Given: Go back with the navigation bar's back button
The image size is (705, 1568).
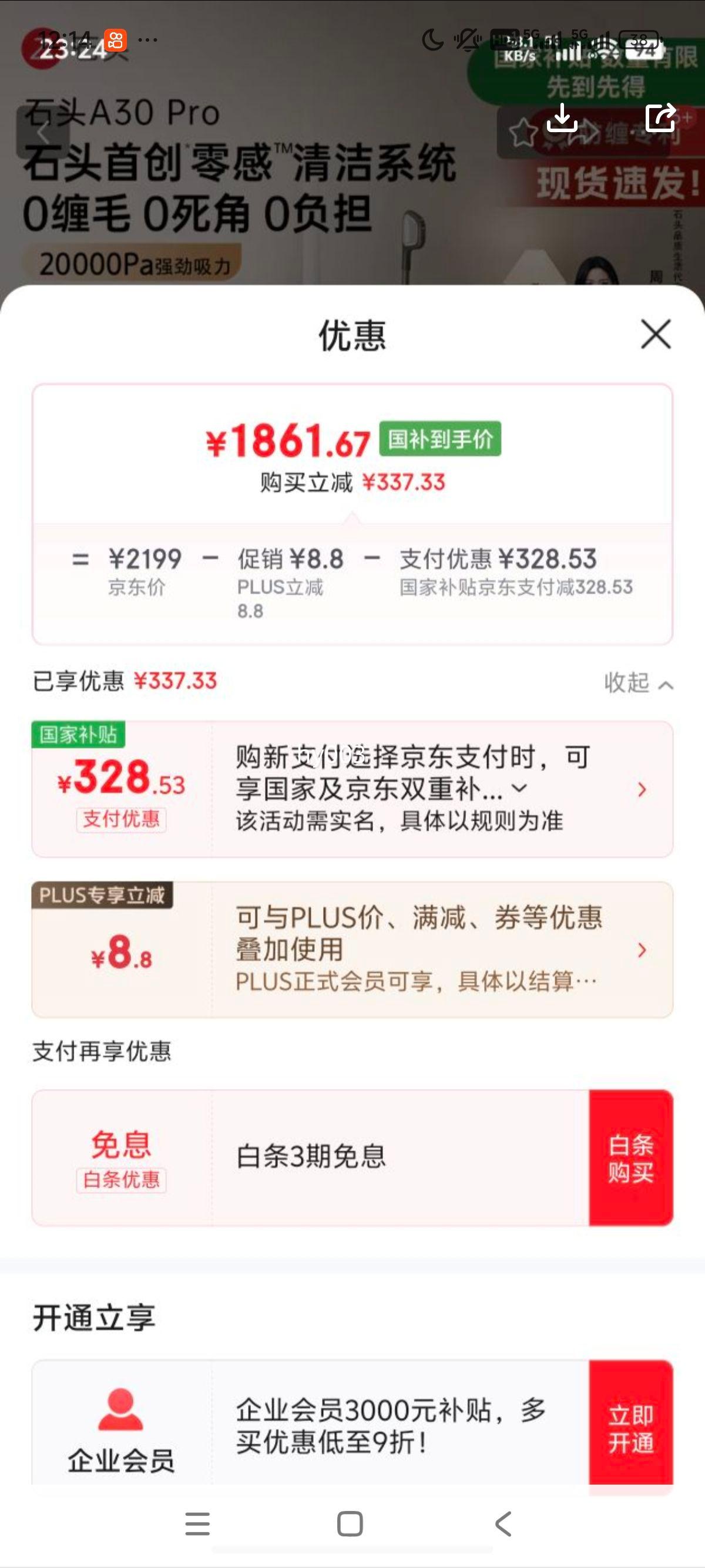Looking at the screenshot, I should tap(503, 1524).
